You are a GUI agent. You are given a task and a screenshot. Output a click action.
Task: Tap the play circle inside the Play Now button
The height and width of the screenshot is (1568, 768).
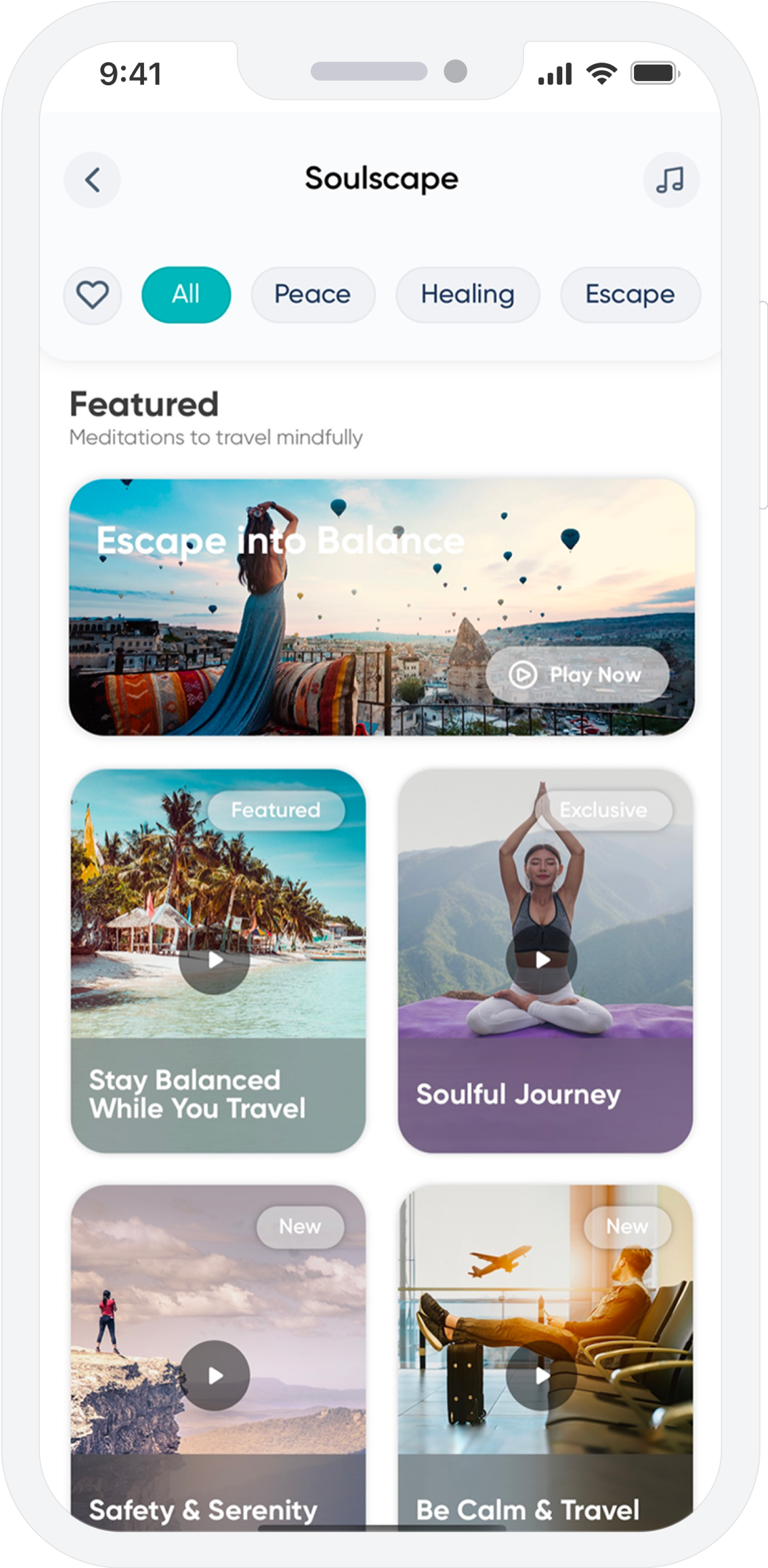(522, 674)
